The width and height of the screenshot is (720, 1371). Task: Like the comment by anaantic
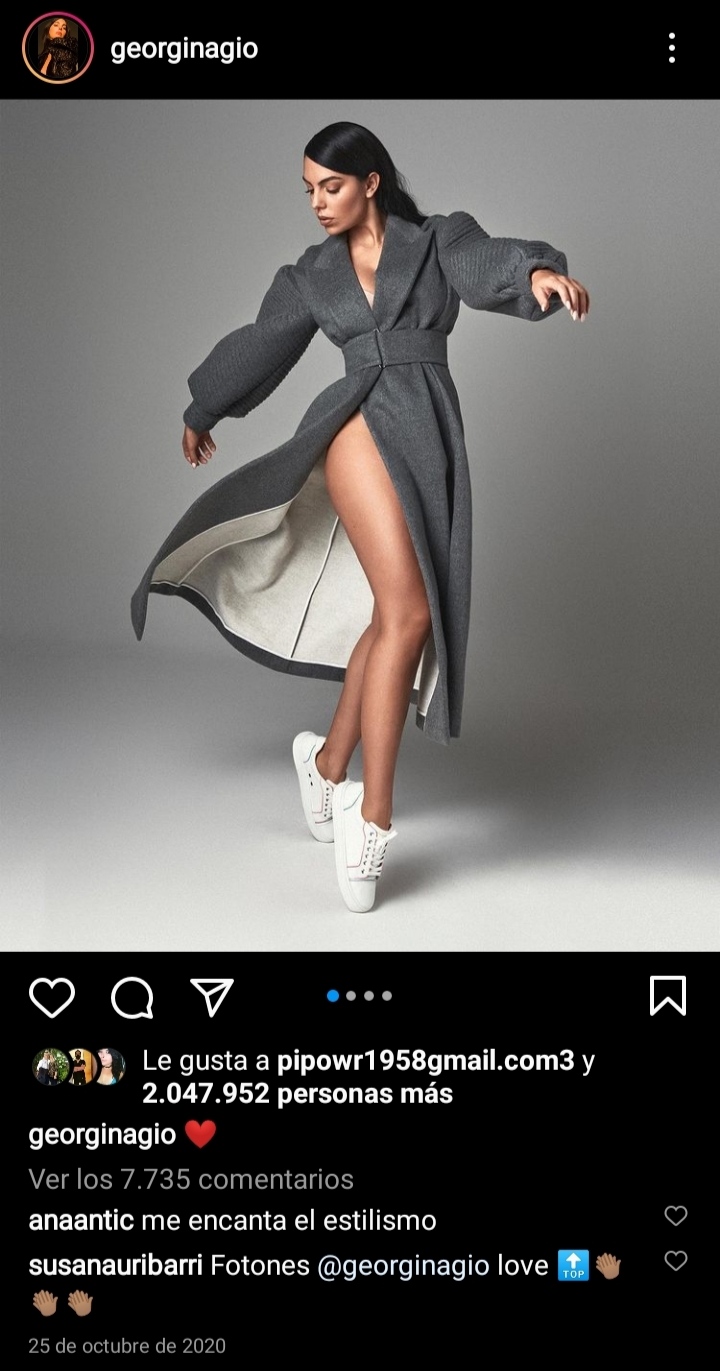click(x=676, y=1216)
